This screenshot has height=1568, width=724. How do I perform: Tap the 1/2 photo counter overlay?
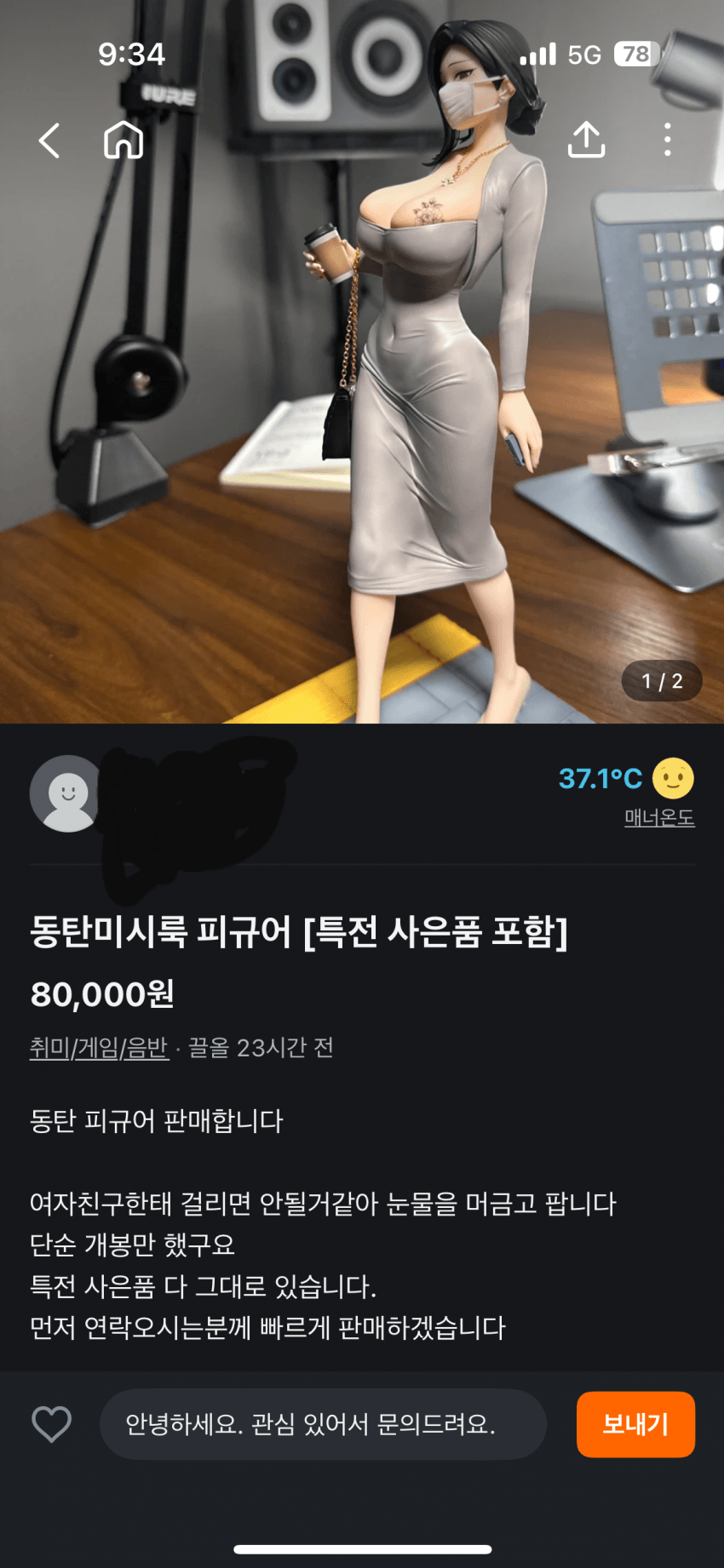pyautogui.click(x=661, y=680)
